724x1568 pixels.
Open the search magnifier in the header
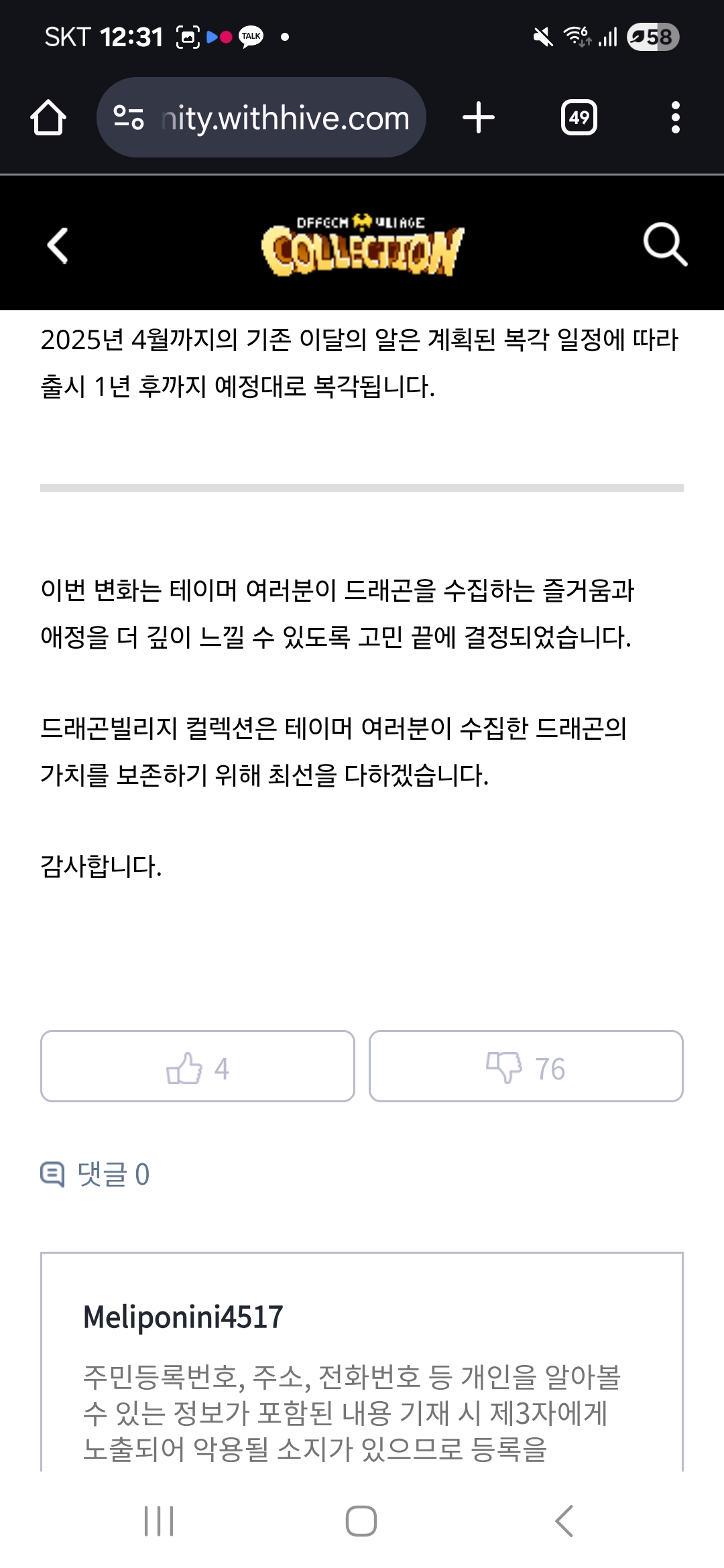[664, 245]
